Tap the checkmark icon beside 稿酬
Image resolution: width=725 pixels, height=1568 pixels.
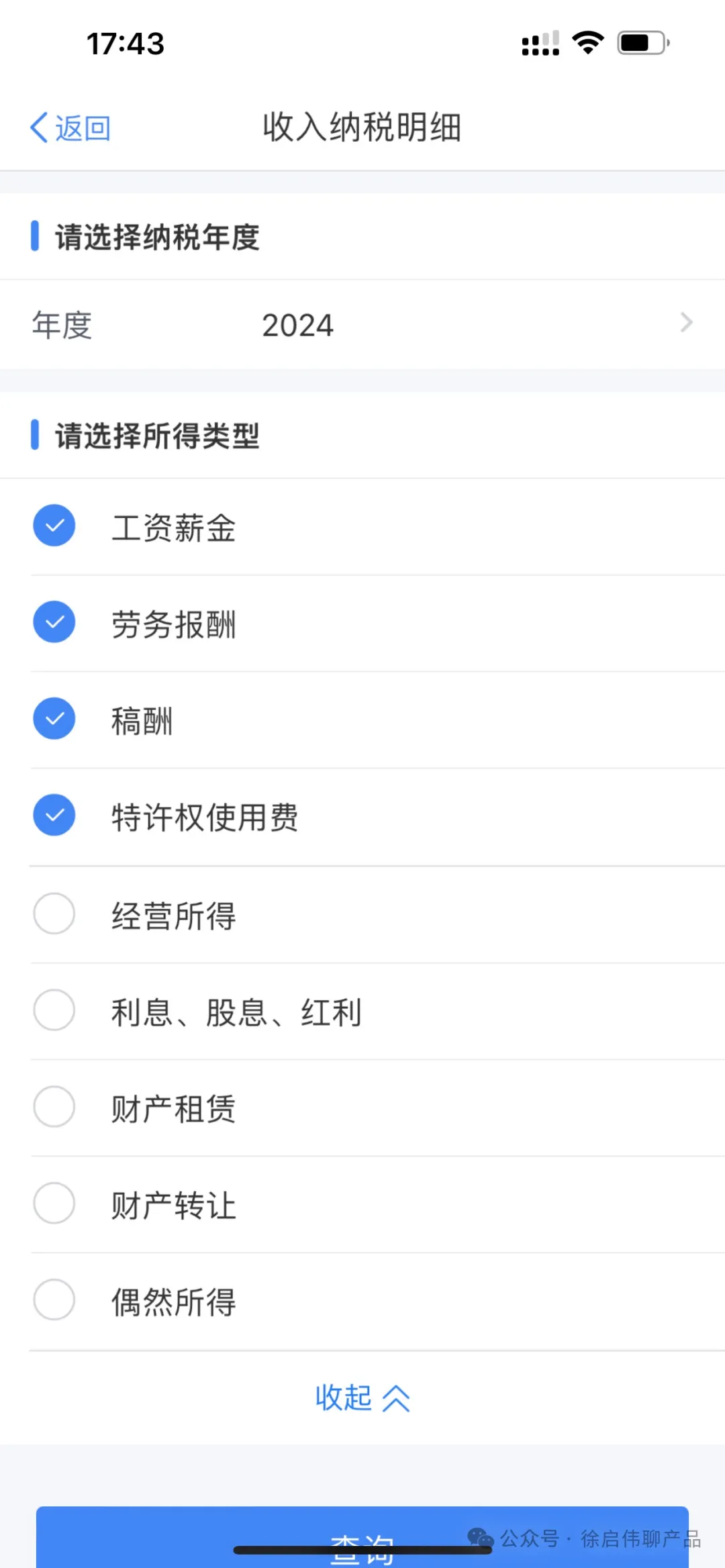[x=54, y=718]
